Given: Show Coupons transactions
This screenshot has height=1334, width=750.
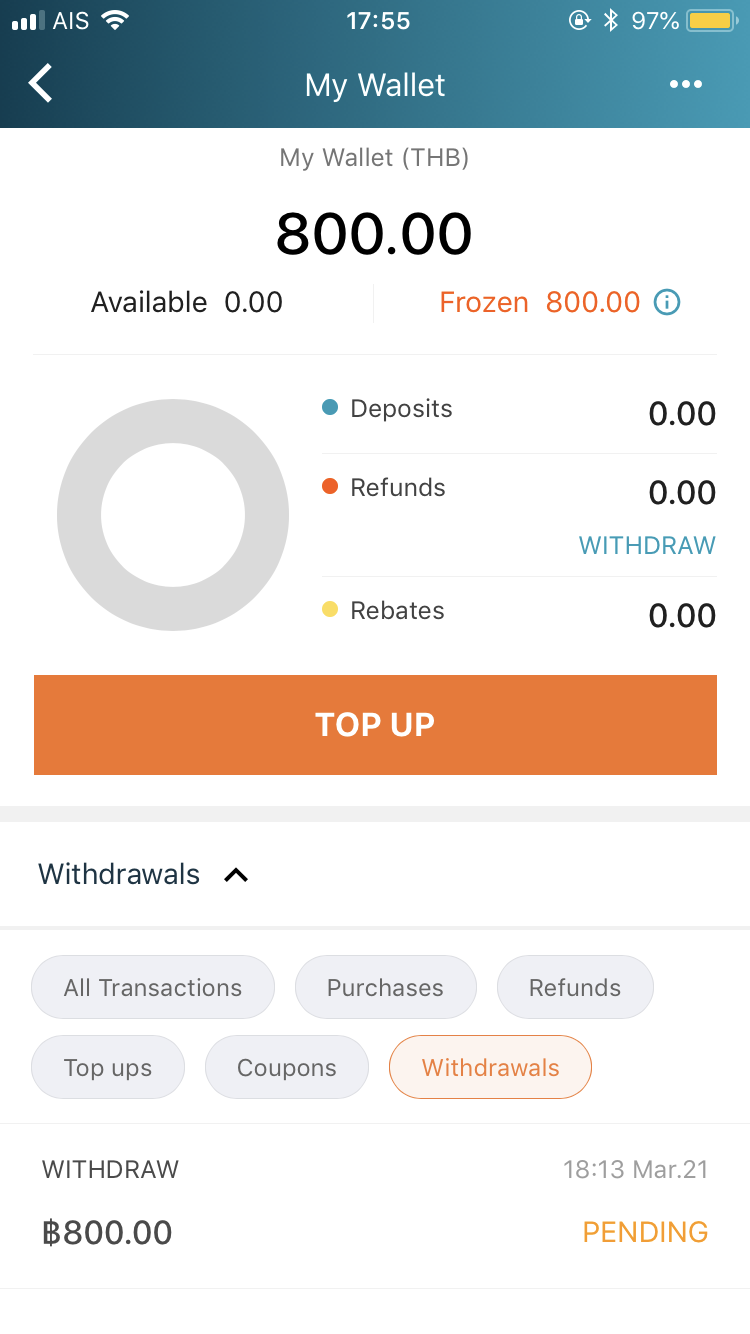Looking at the screenshot, I should point(287,1067).
